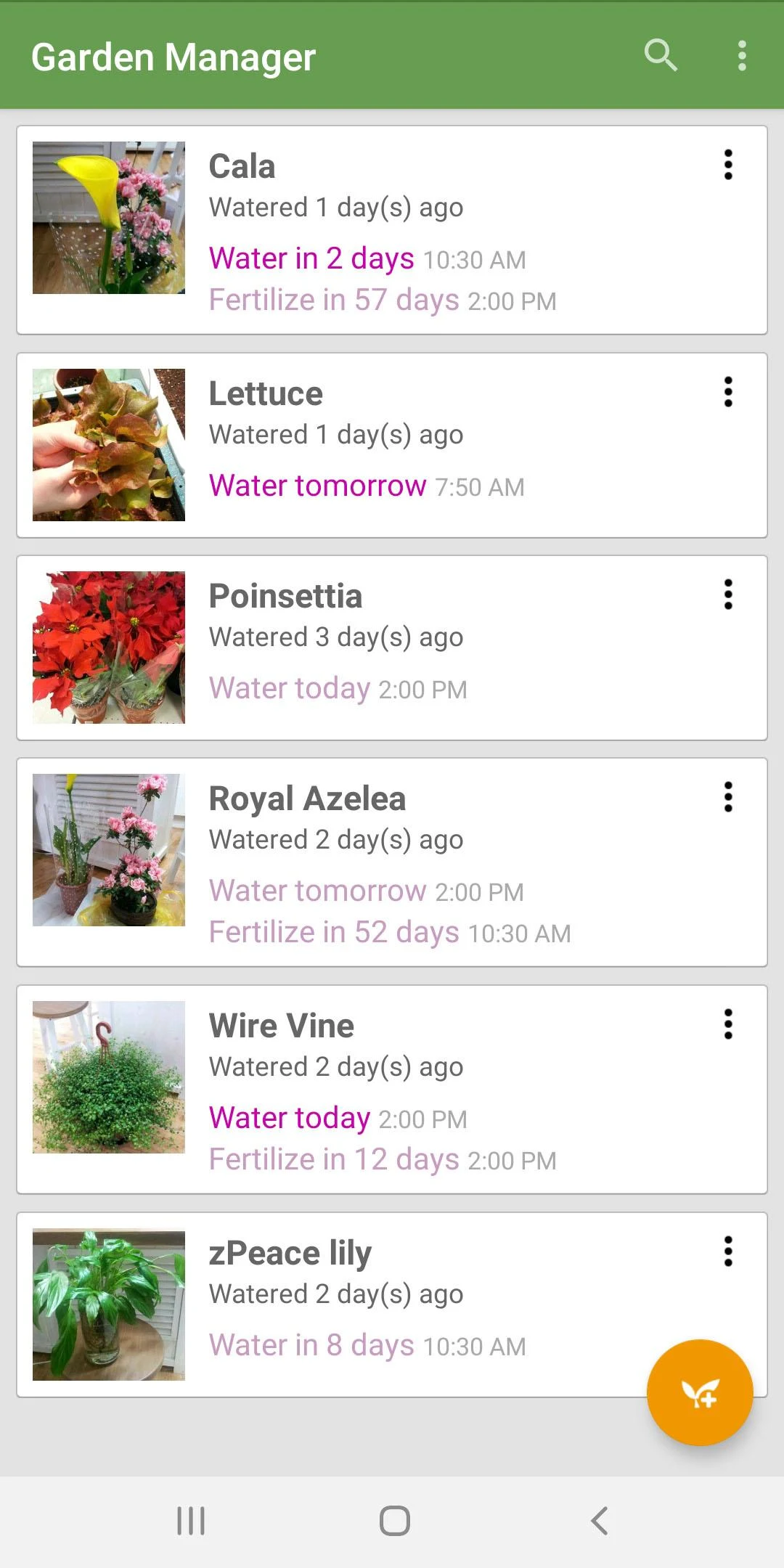Go to the device home screen
784x1568 pixels.
394,1520
